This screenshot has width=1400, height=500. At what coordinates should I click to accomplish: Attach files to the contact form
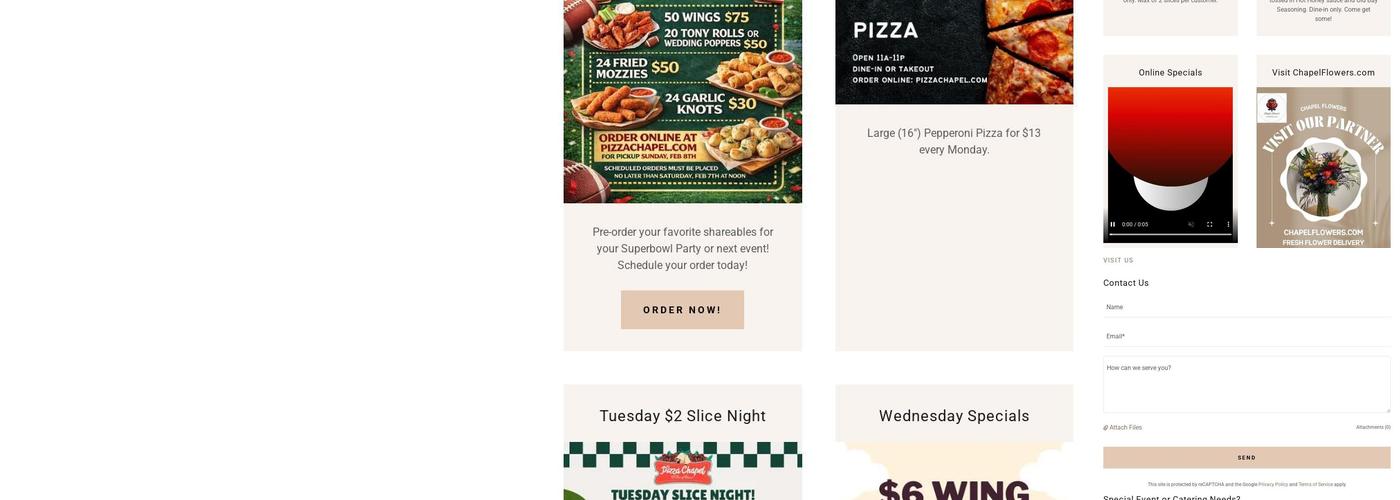pos(1124,427)
